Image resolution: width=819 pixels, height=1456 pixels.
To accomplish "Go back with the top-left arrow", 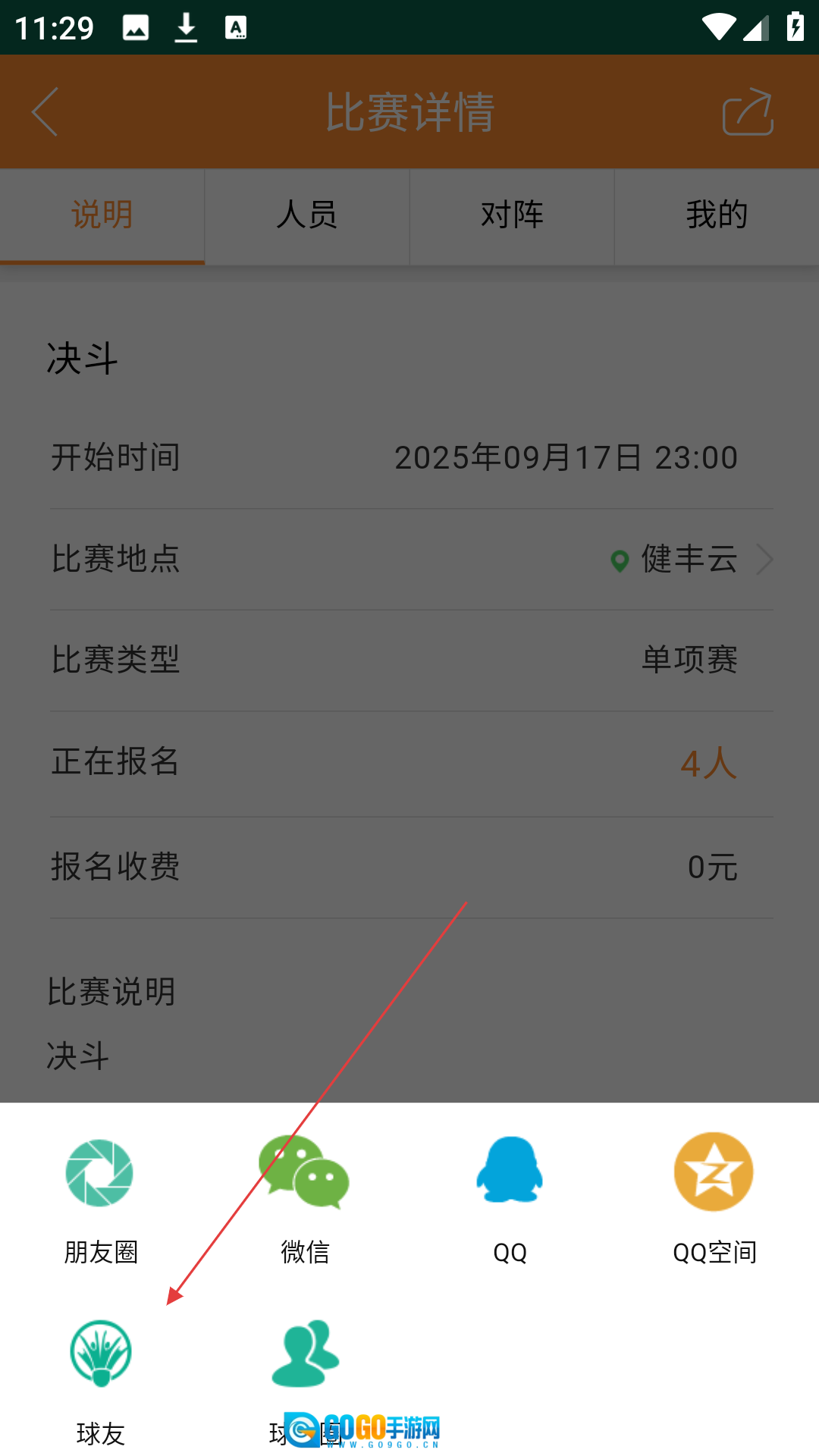I will pyautogui.click(x=45, y=111).
